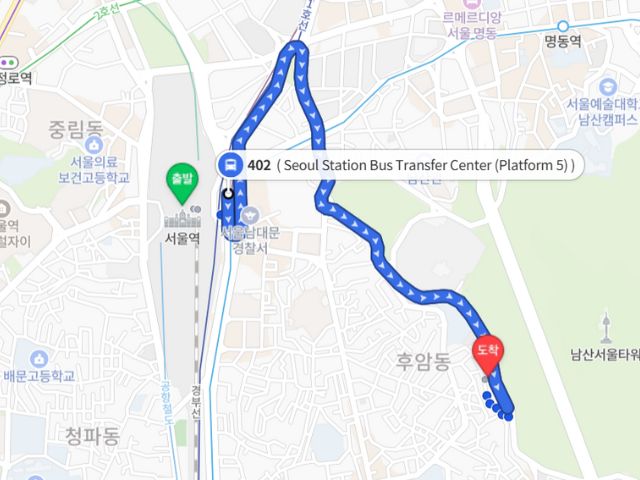Open the 402 bus stop label

[x=398, y=165]
